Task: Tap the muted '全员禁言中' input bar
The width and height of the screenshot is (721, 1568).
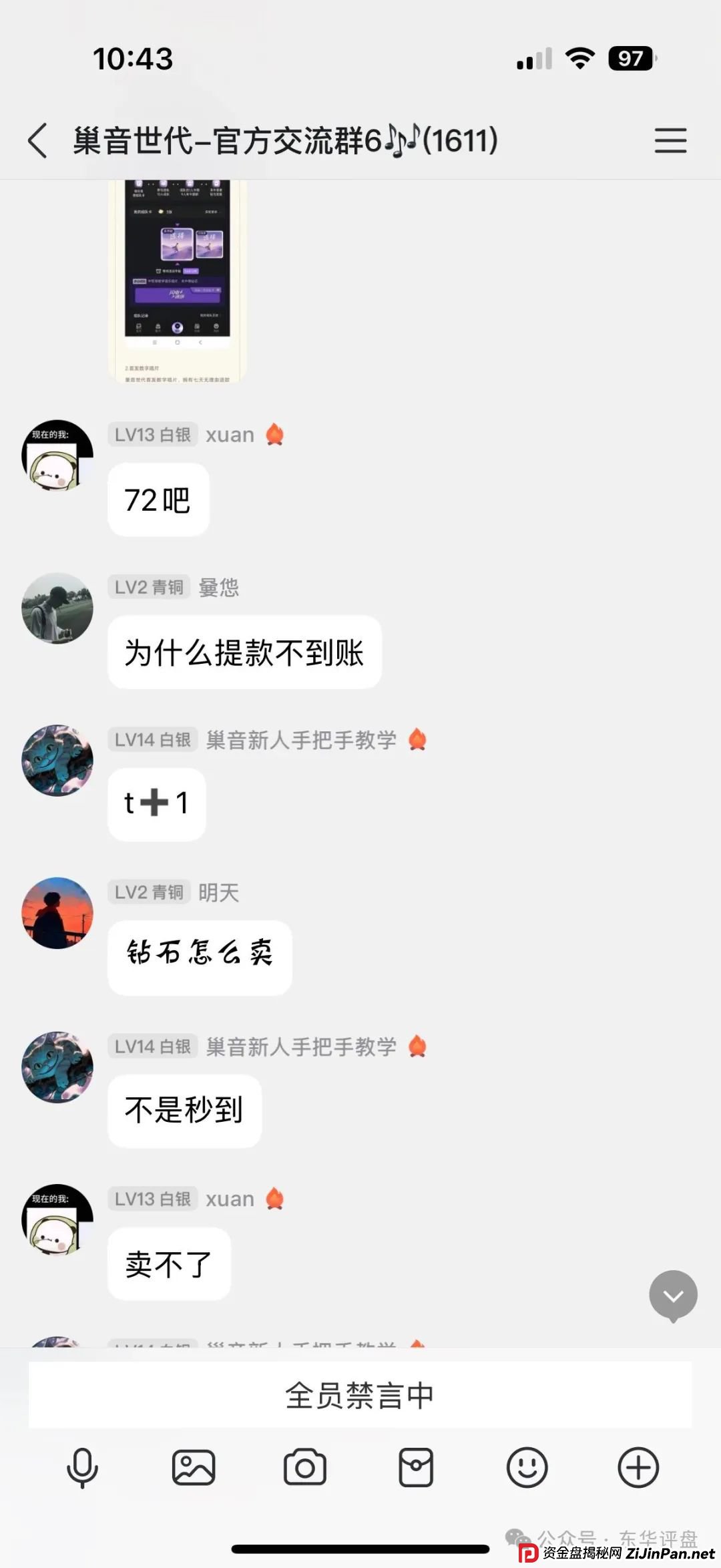Action: pyautogui.click(x=360, y=1395)
